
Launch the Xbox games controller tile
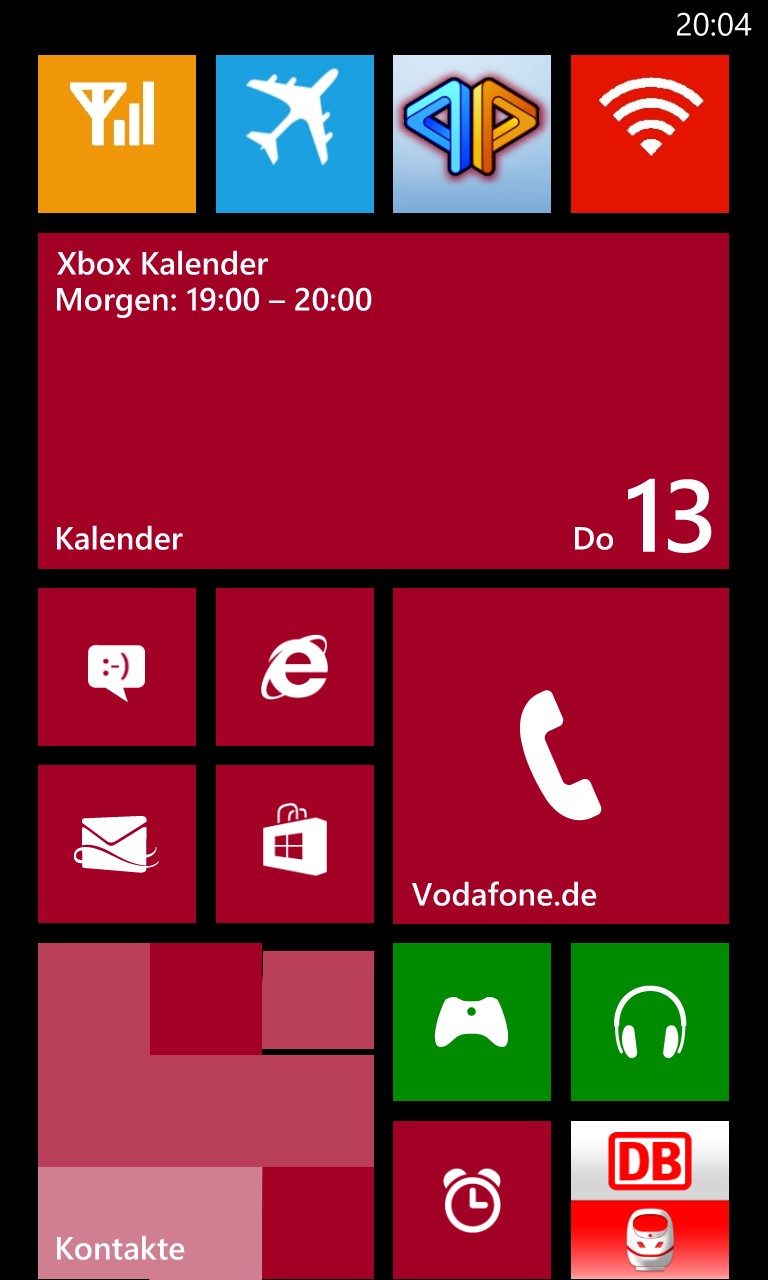click(x=472, y=1022)
